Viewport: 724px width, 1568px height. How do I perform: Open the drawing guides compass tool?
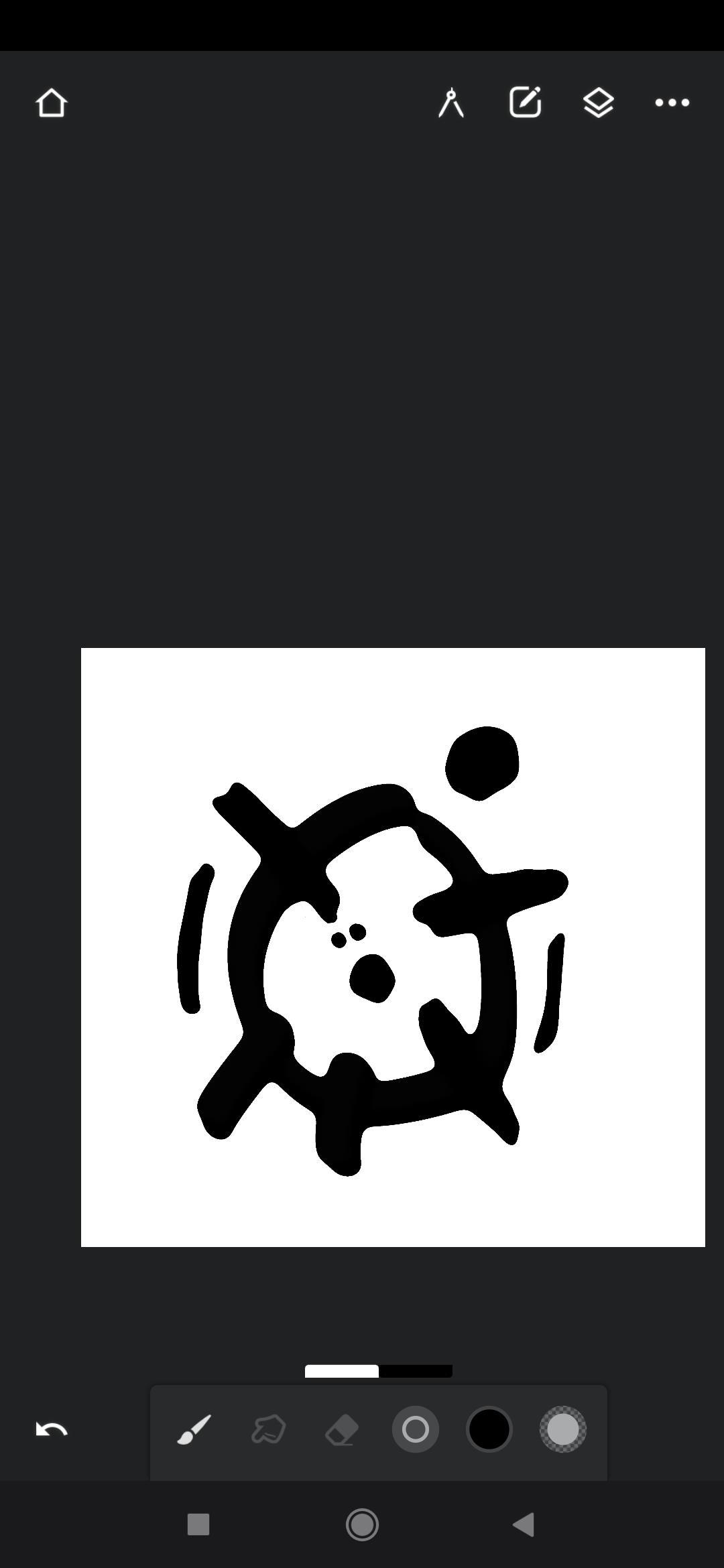(451, 103)
